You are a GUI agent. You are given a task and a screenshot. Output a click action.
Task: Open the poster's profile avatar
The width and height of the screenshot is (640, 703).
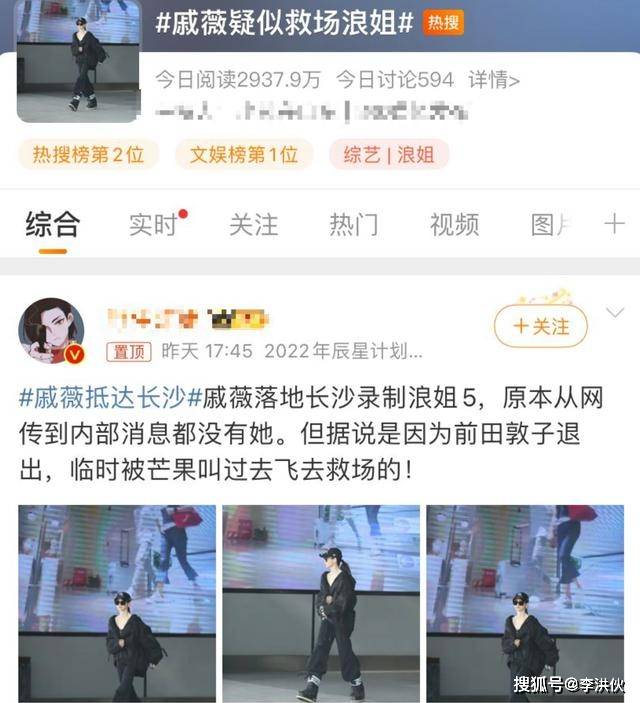pyautogui.click(x=50, y=330)
